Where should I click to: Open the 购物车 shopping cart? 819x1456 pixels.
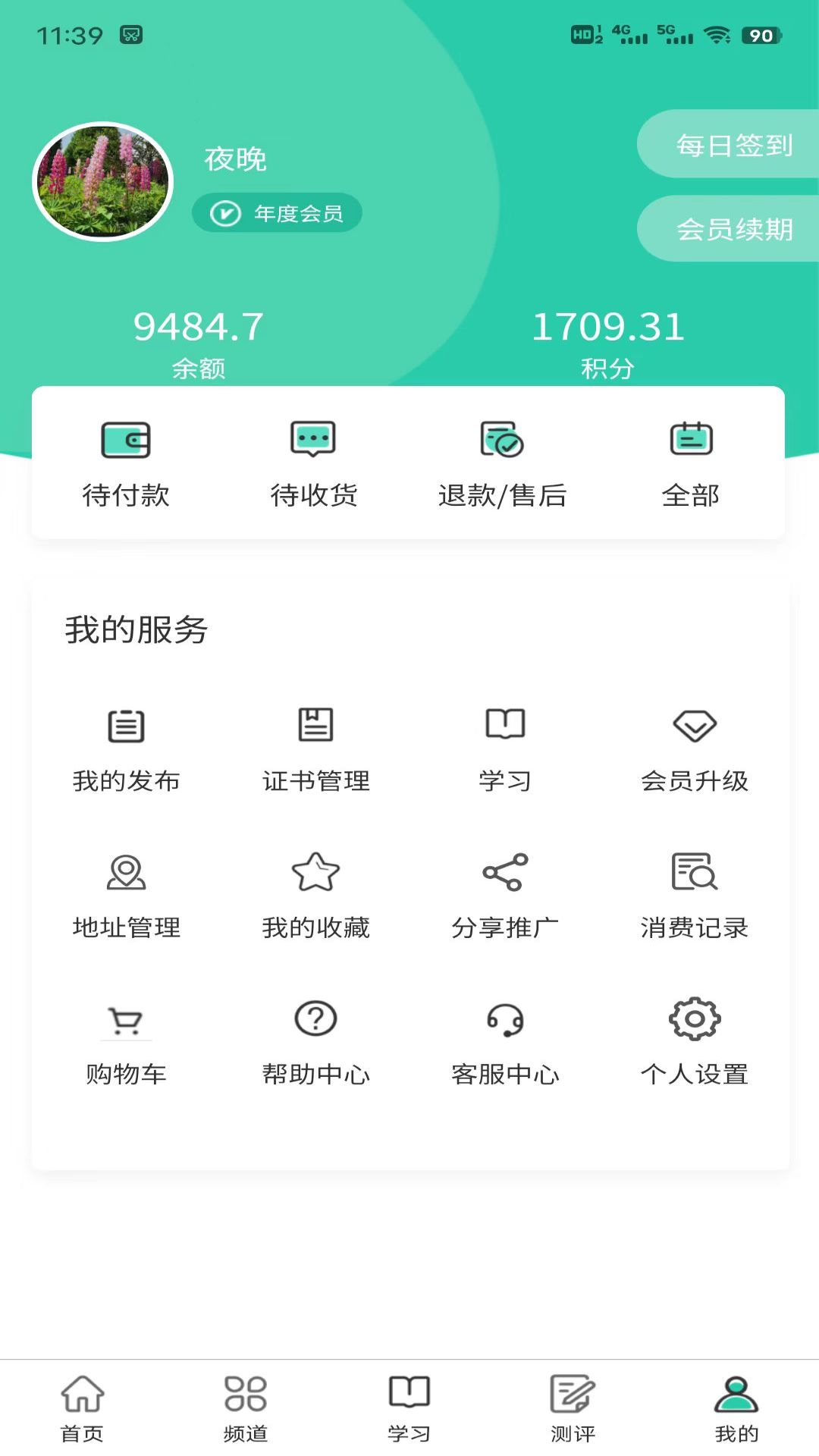126,1043
